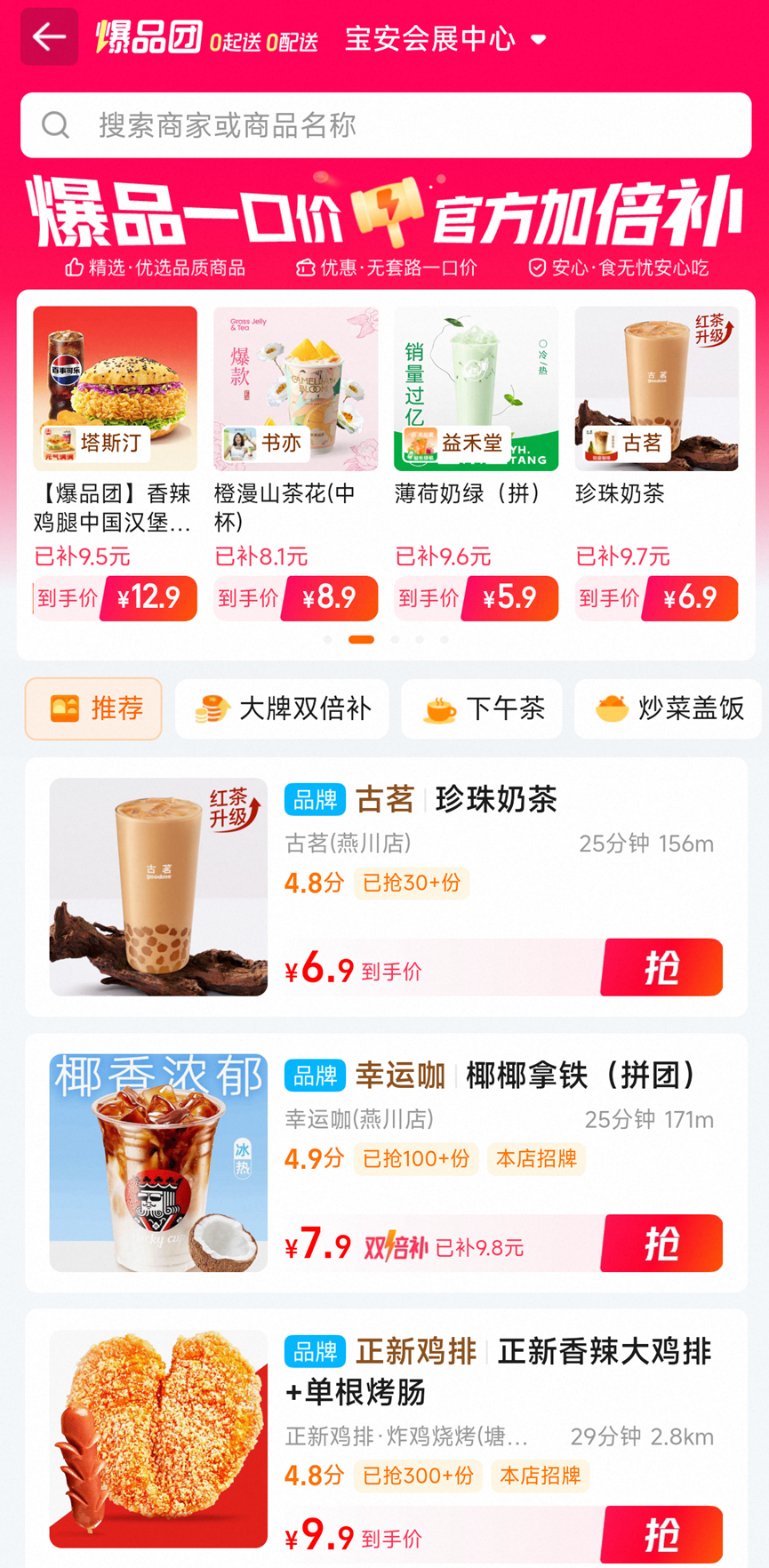Change the delivery location 宝安会展中心

click(445, 39)
